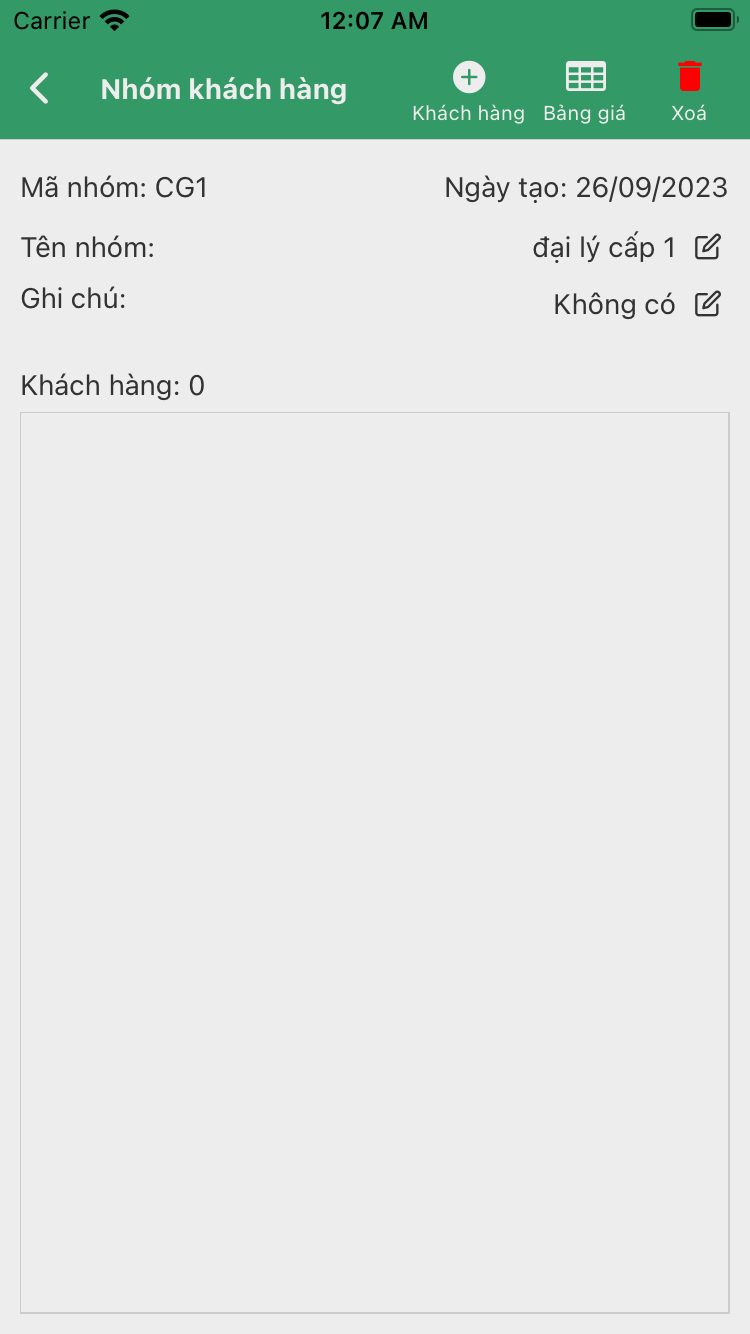This screenshot has width=750, height=1334.
Task: Add a customer with Khách hàng button
Action: click(468, 91)
